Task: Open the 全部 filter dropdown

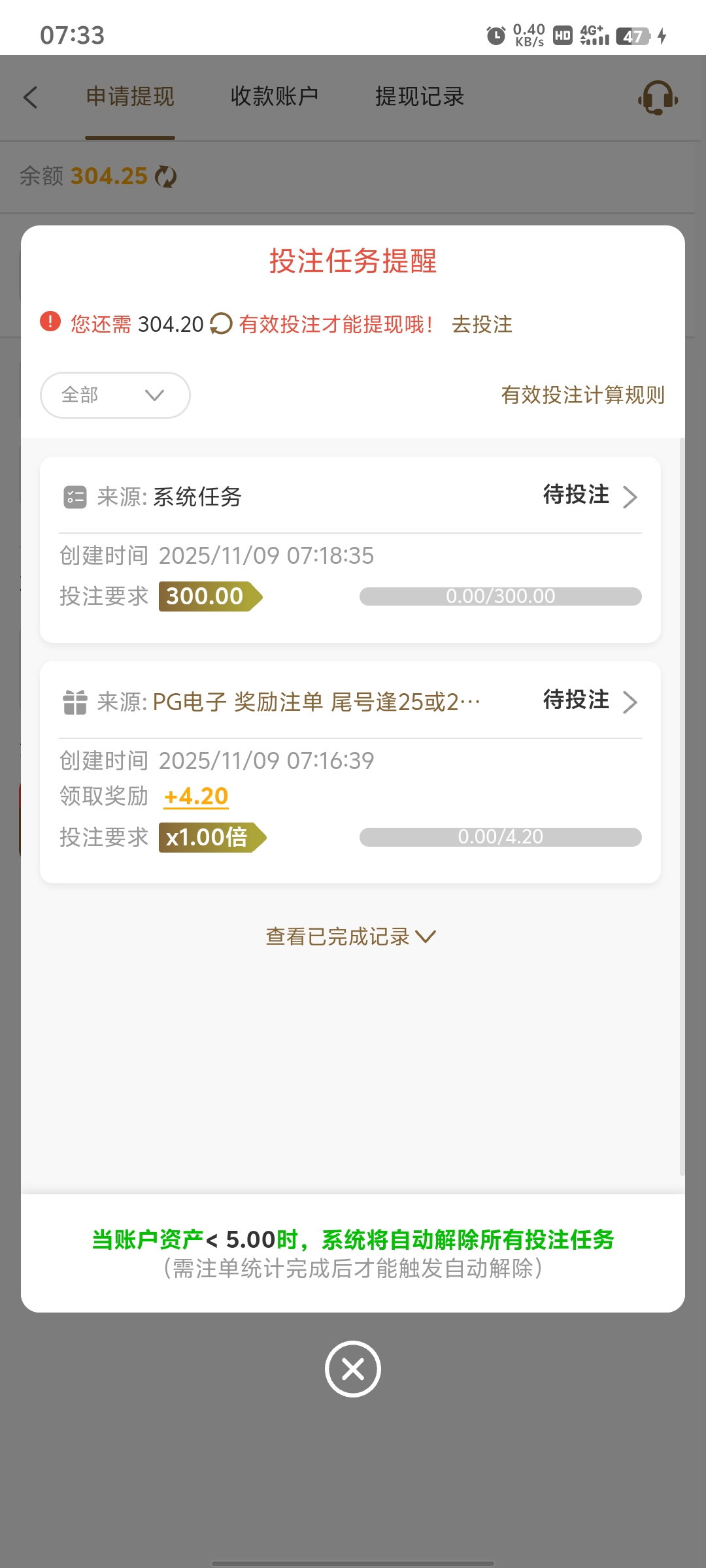Action: click(x=115, y=395)
